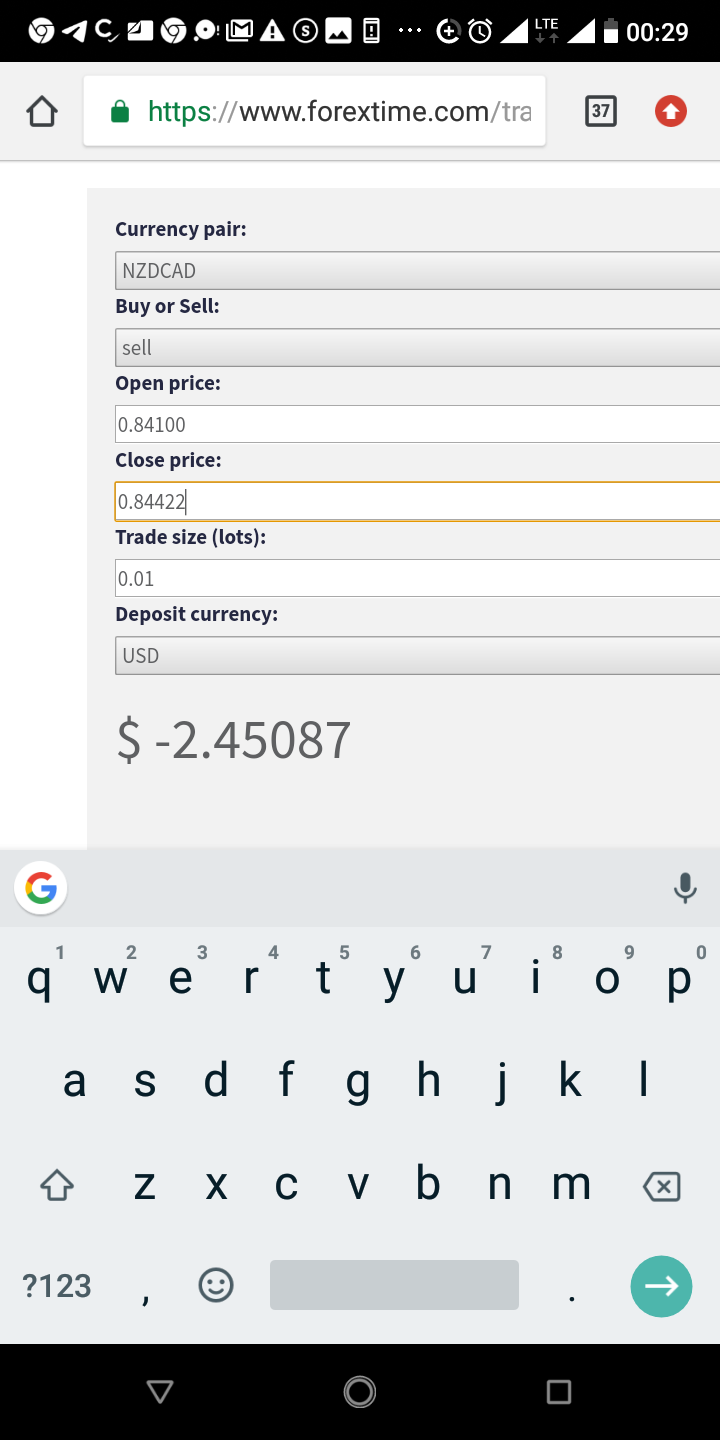Open the Buy or Sell dropdown

pos(418,347)
